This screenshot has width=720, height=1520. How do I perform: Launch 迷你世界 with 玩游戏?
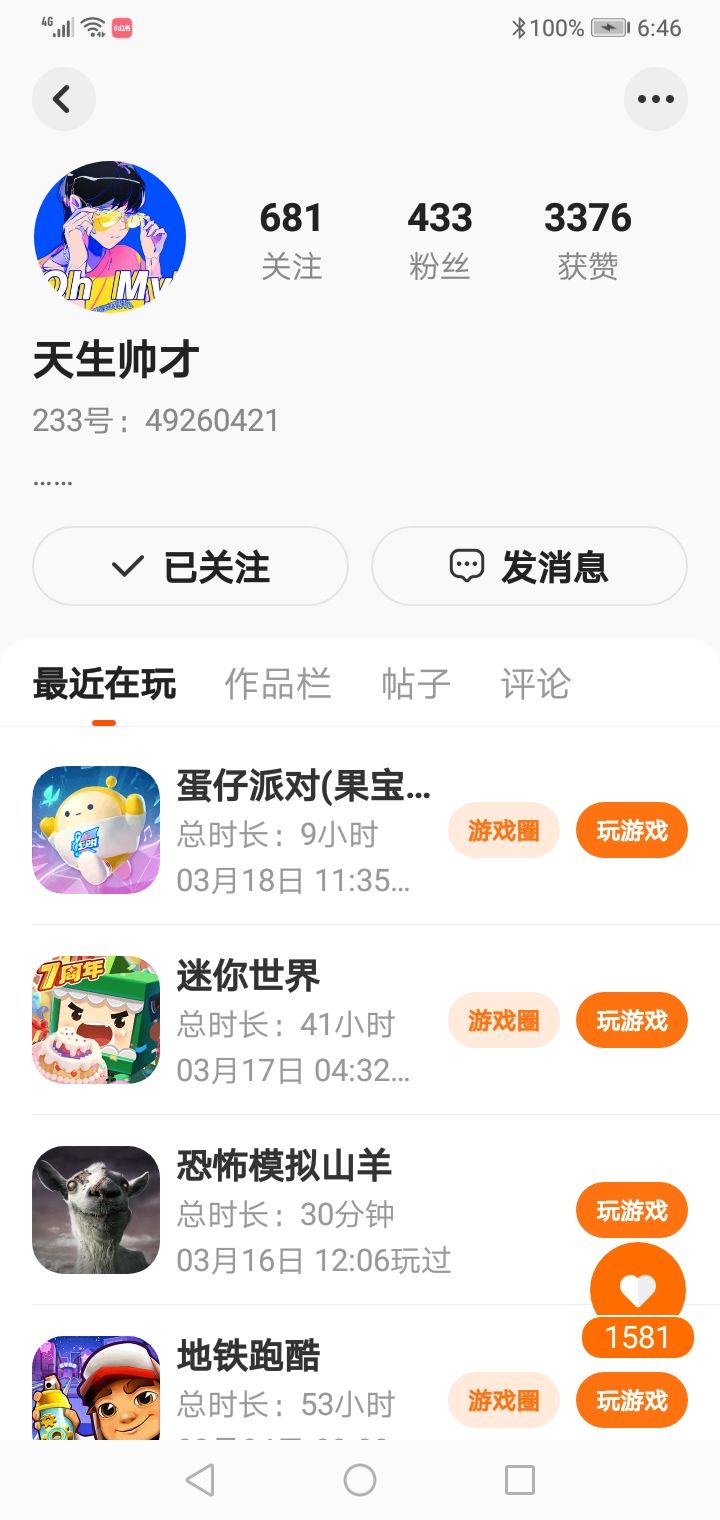[x=631, y=1020]
